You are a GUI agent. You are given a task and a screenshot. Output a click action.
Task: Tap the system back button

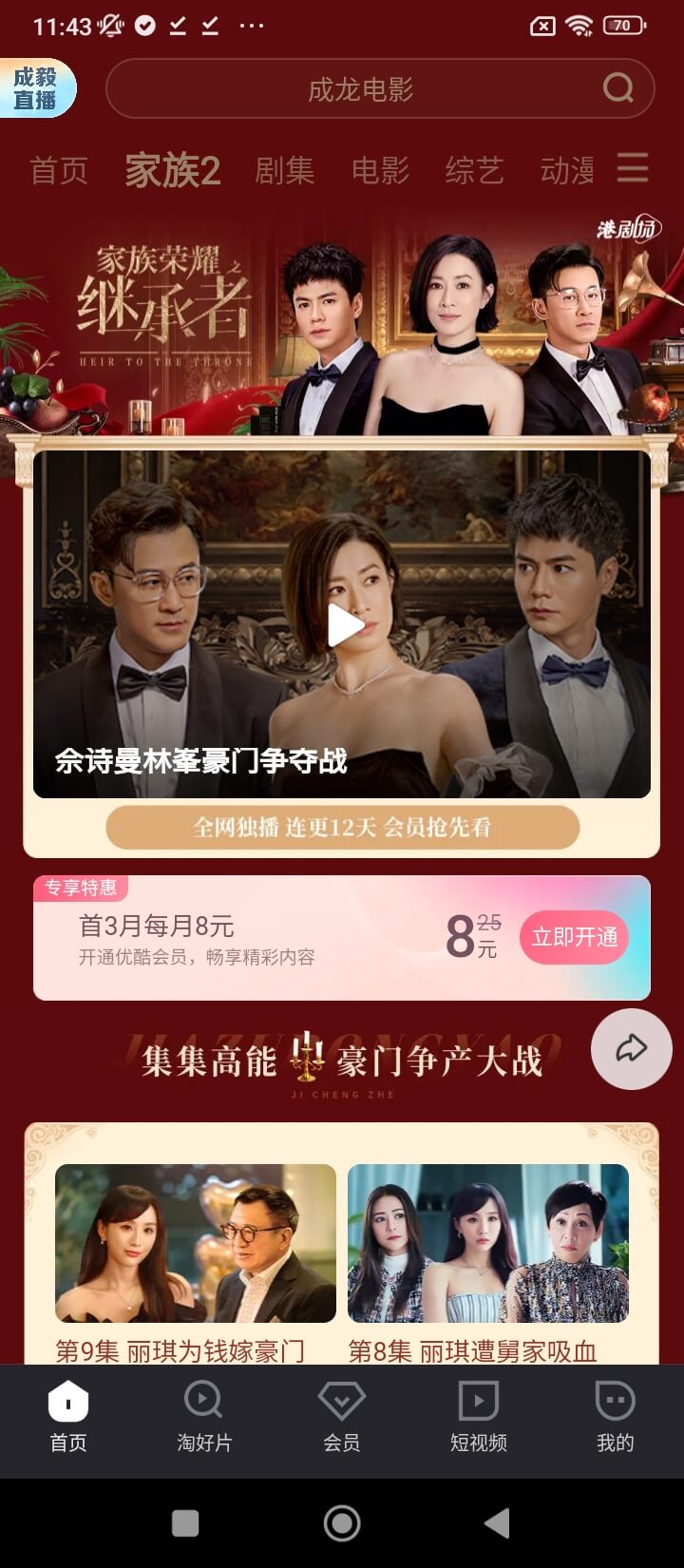pyautogui.click(x=497, y=1523)
